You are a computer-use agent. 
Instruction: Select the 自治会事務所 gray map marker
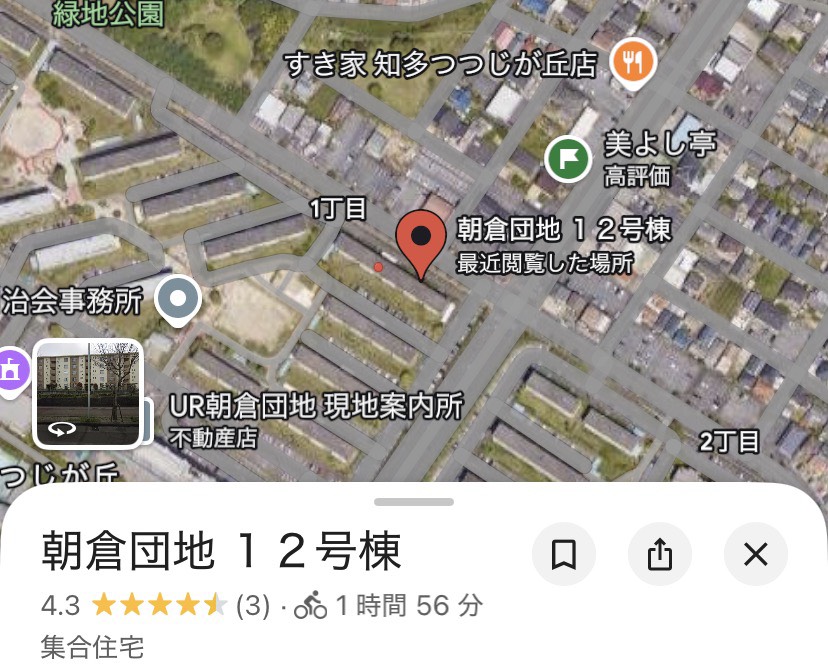pos(180,298)
